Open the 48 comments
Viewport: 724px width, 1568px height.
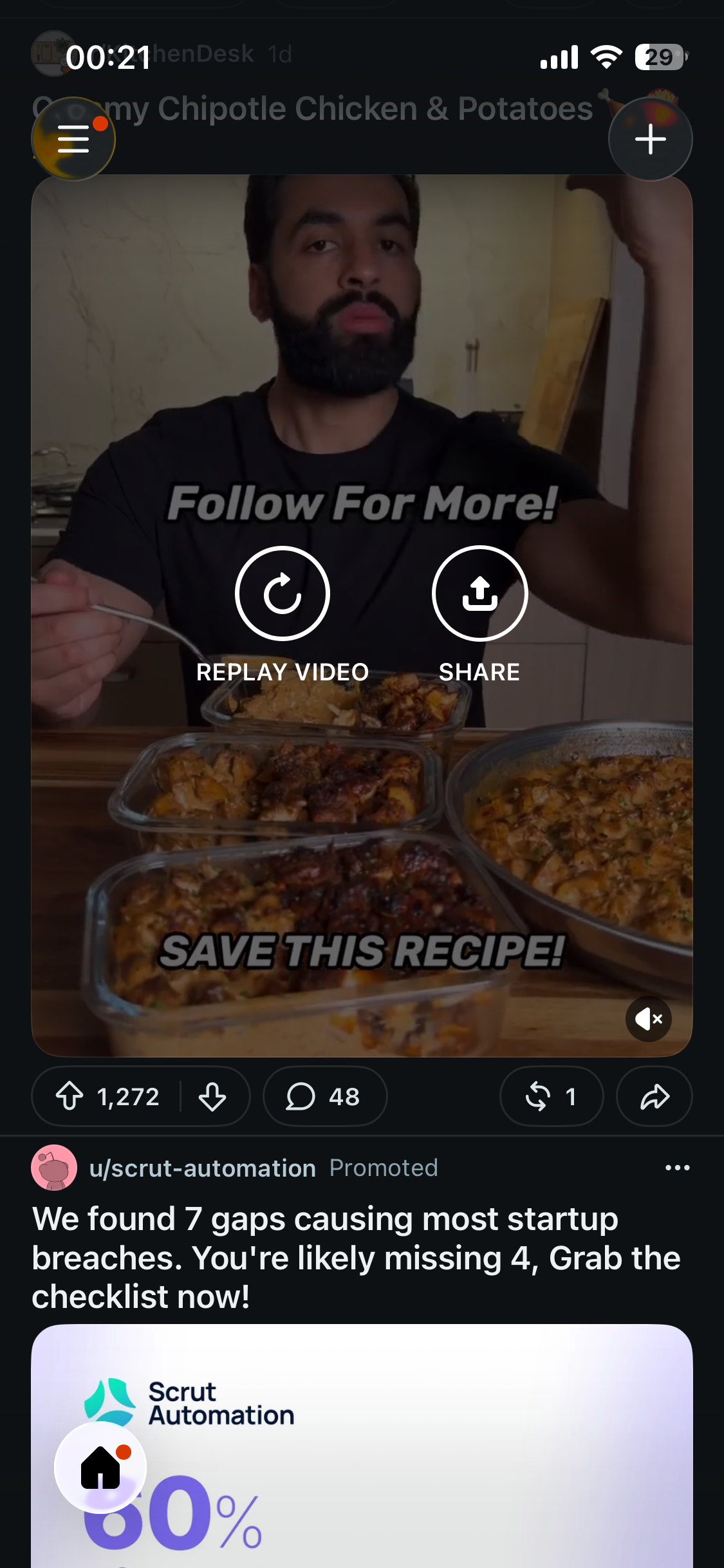tap(325, 1096)
